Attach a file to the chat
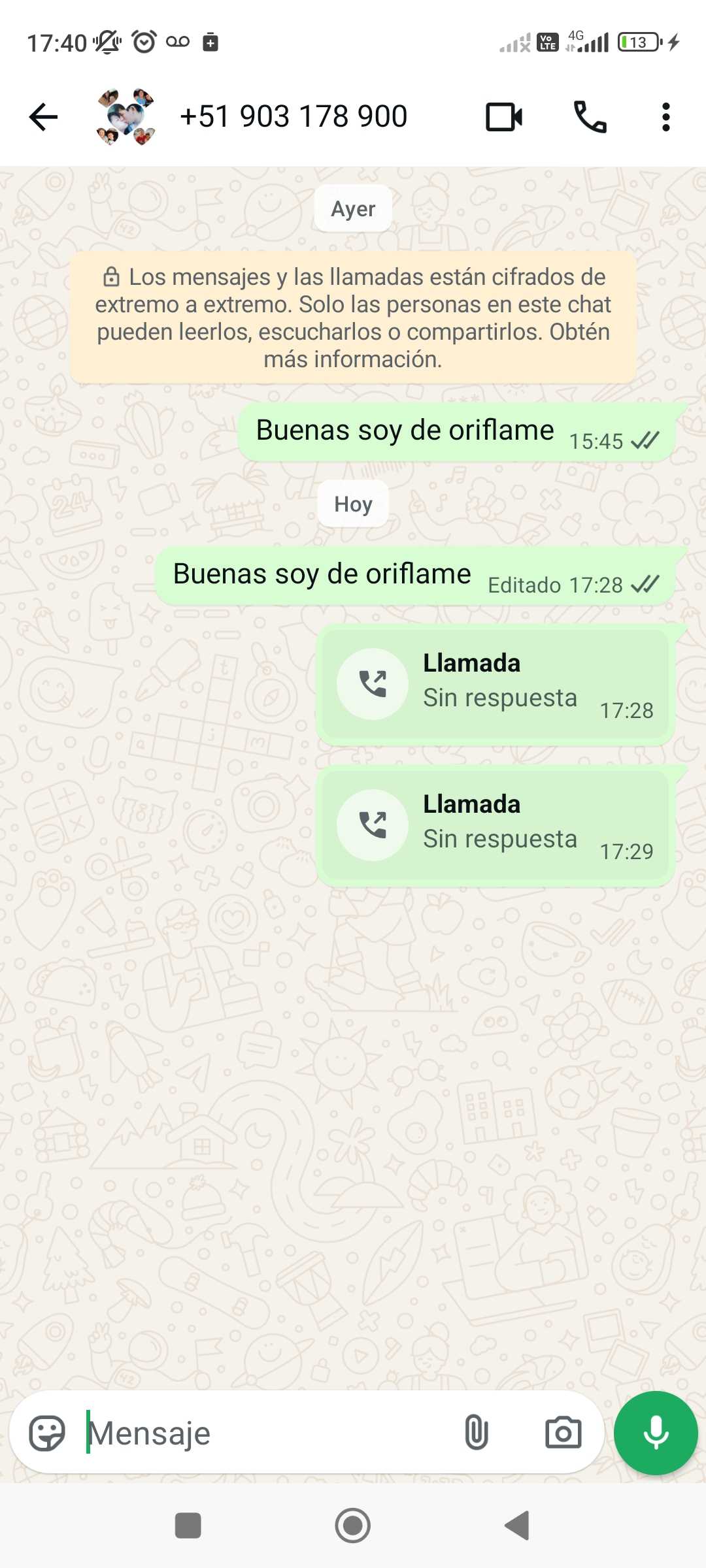706x1568 pixels. [x=476, y=1433]
